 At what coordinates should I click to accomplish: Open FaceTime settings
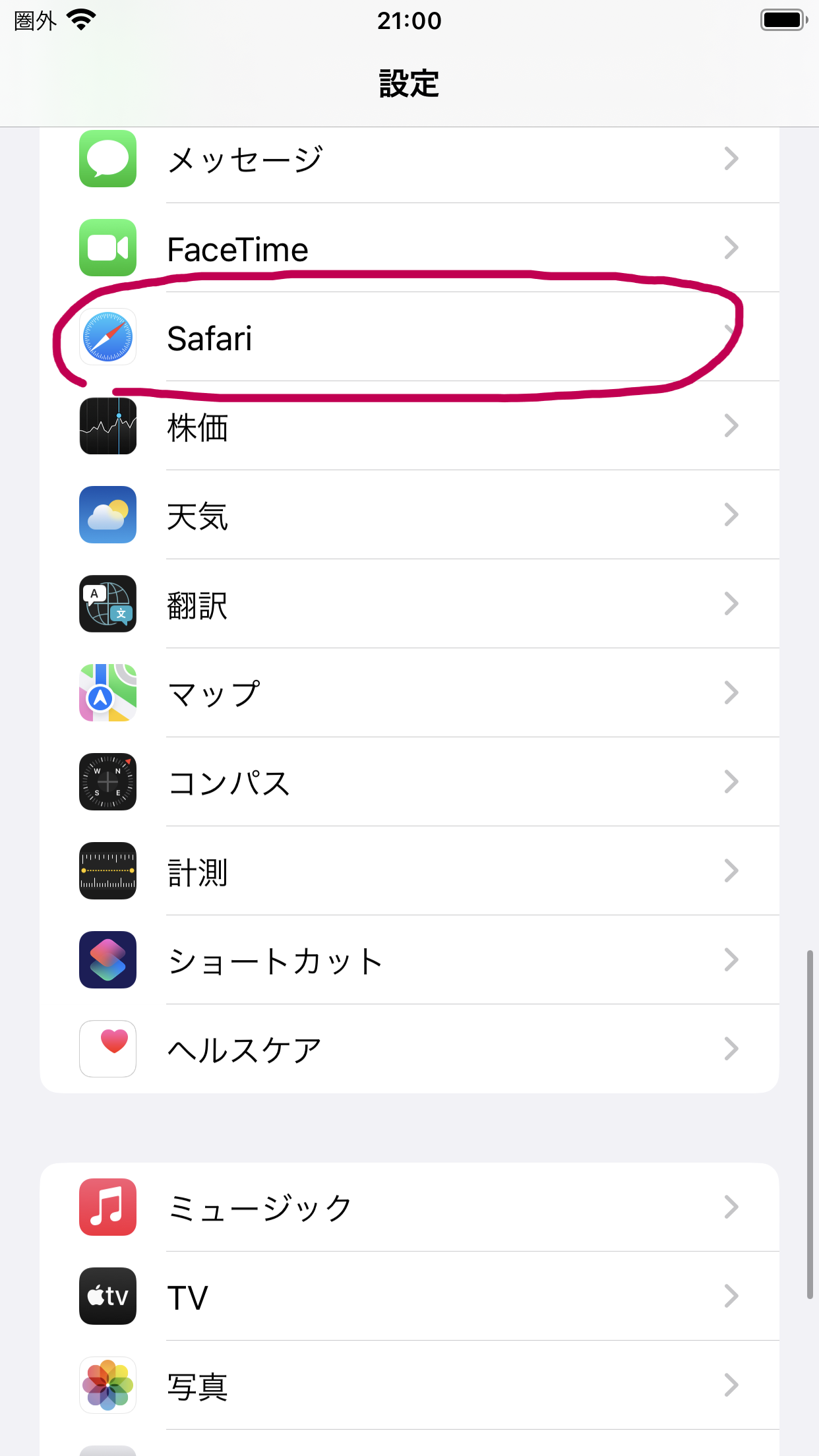point(409,249)
